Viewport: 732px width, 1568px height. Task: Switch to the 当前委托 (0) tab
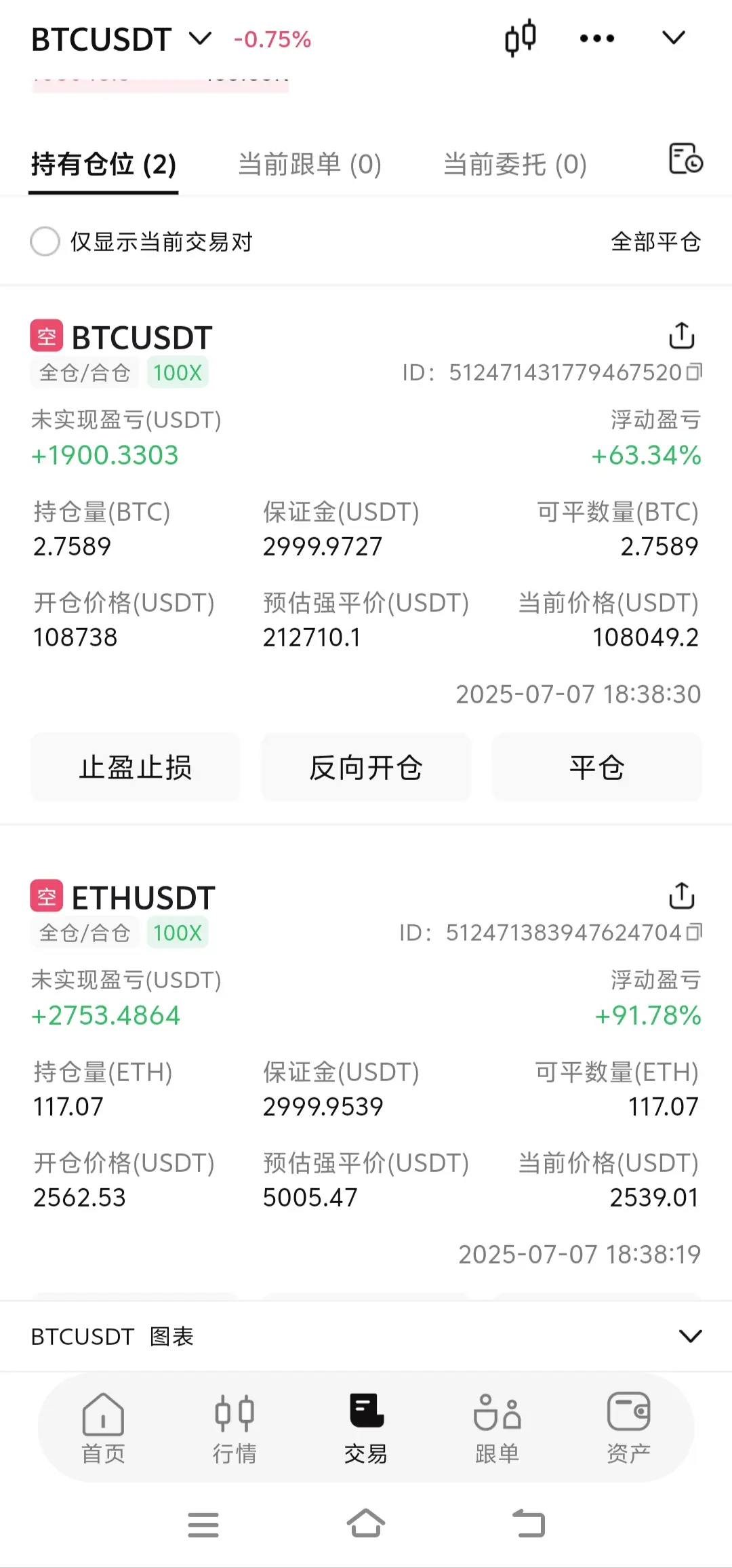point(515,164)
